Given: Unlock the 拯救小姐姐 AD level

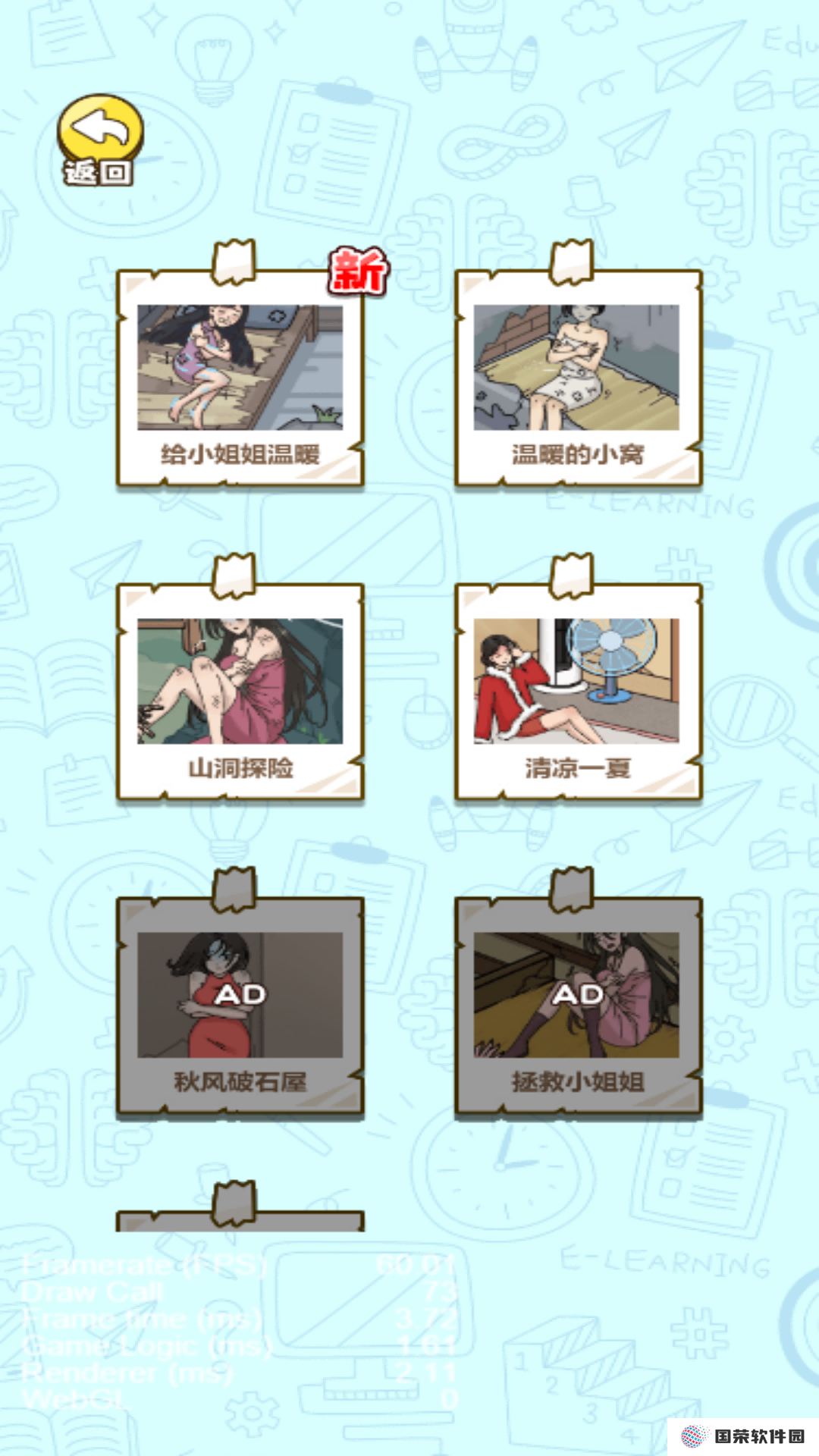Looking at the screenshot, I should pos(578,1006).
